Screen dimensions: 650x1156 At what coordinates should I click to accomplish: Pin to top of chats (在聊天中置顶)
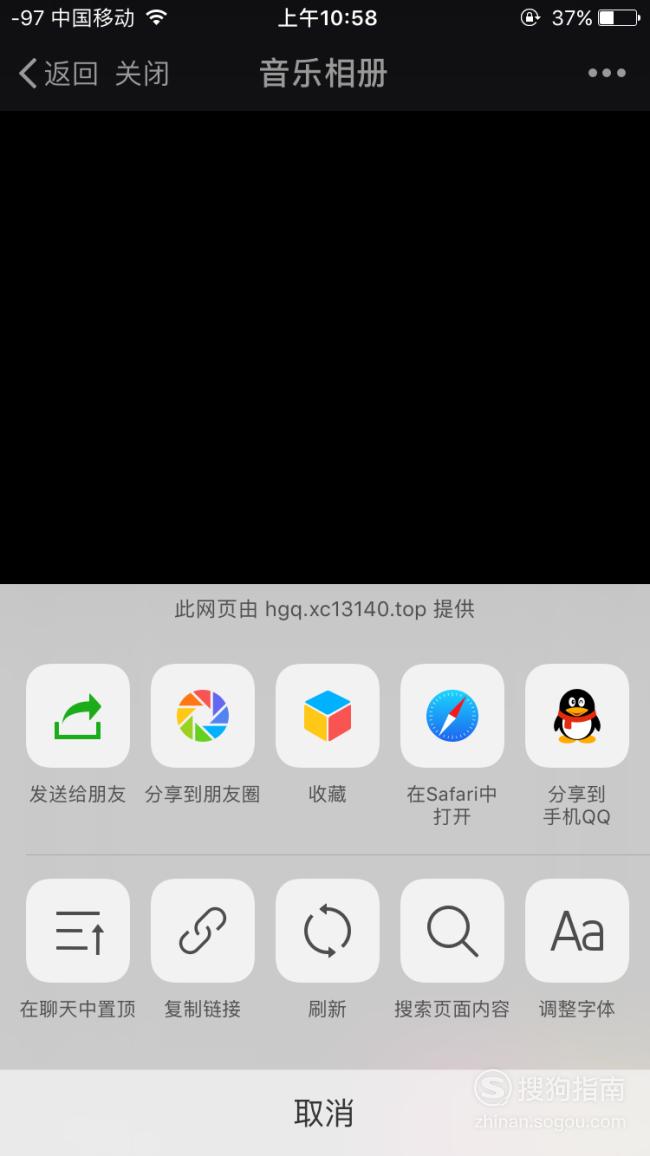pos(78,931)
